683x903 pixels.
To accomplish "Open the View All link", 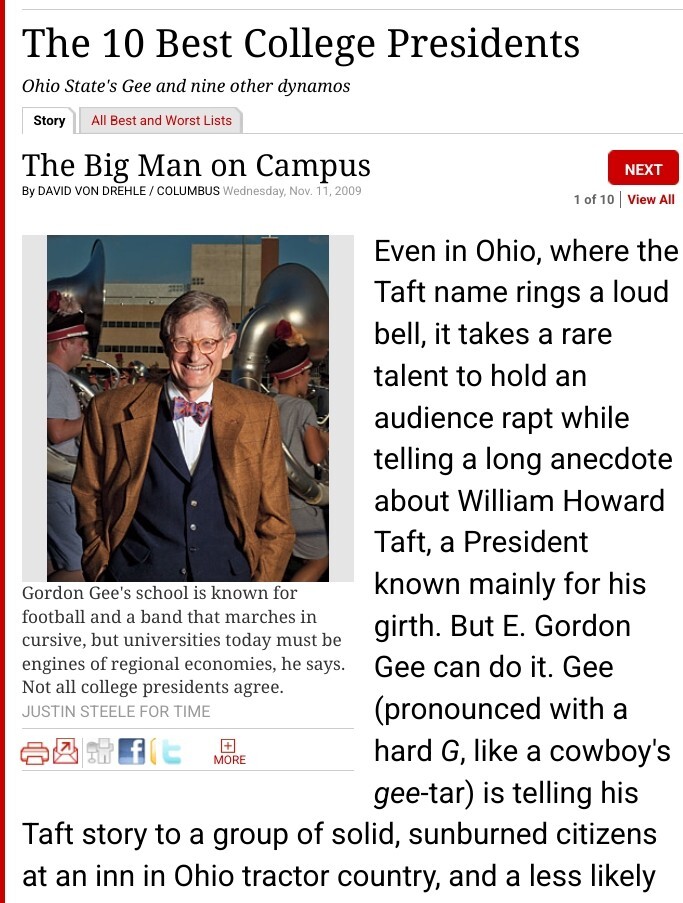I will (x=651, y=200).
